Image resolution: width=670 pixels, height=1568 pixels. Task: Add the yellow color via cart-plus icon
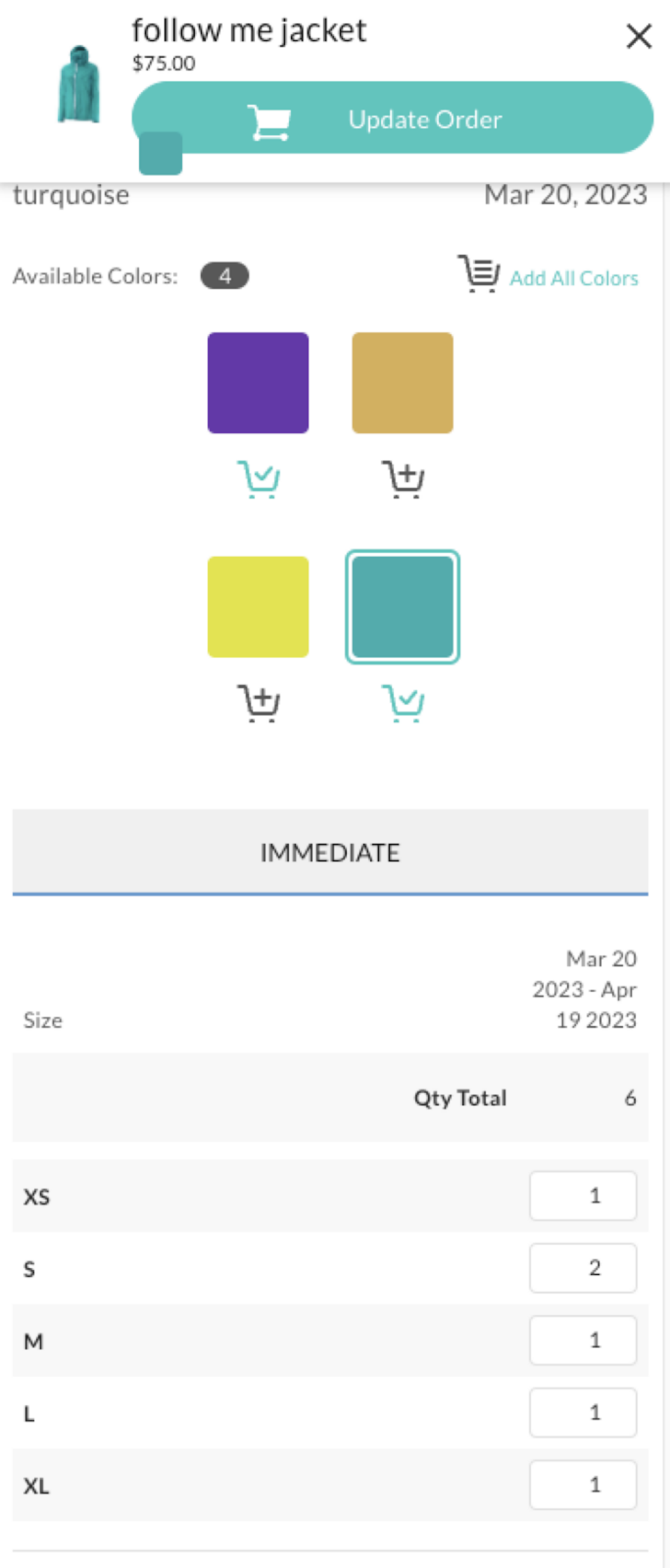[x=258, y=704]
